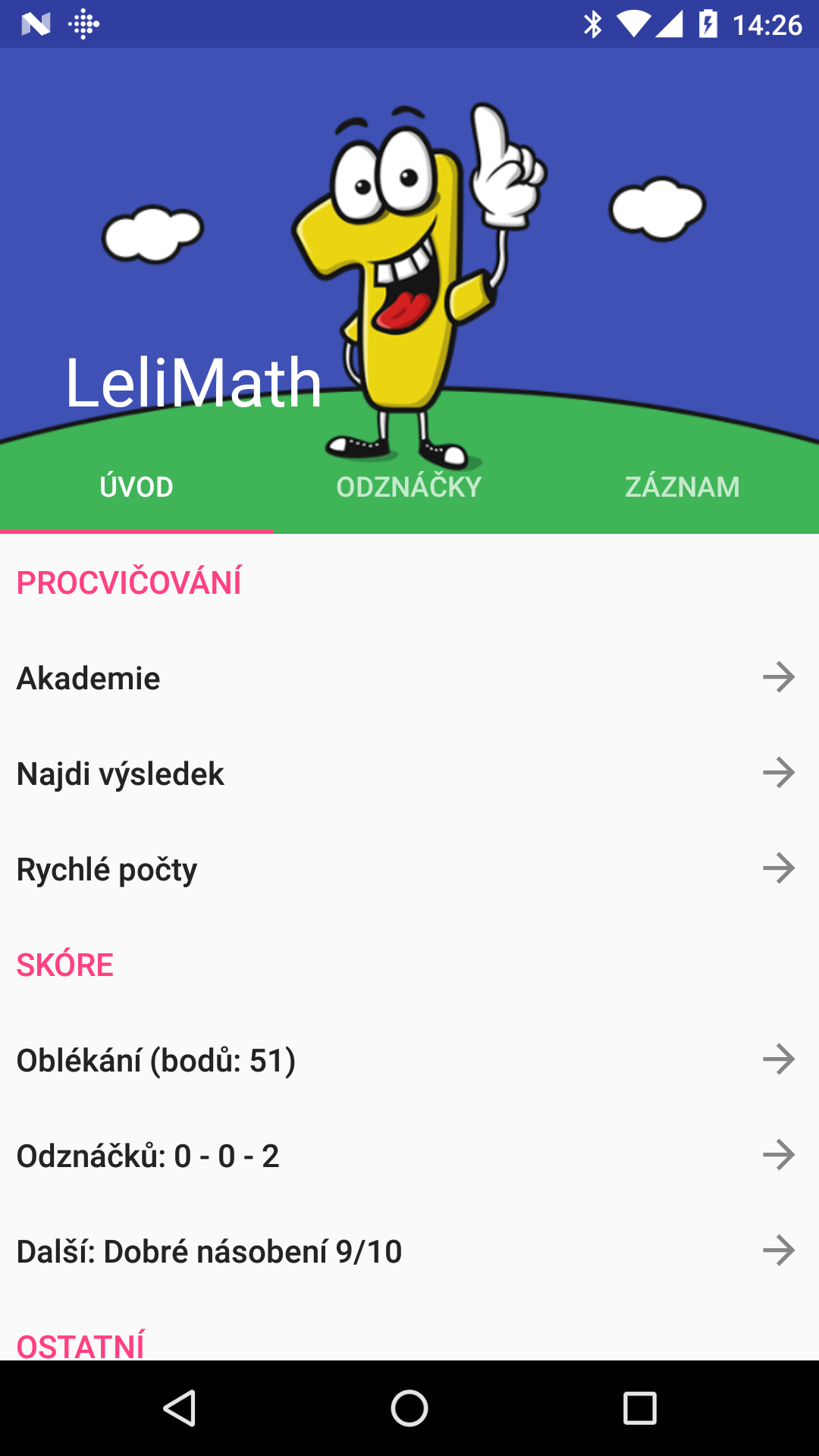The width and height of the screenshot is (819, 1456).
Task: Open Další: Dobré násobení 9/10 row
Action: (409, 1251)
